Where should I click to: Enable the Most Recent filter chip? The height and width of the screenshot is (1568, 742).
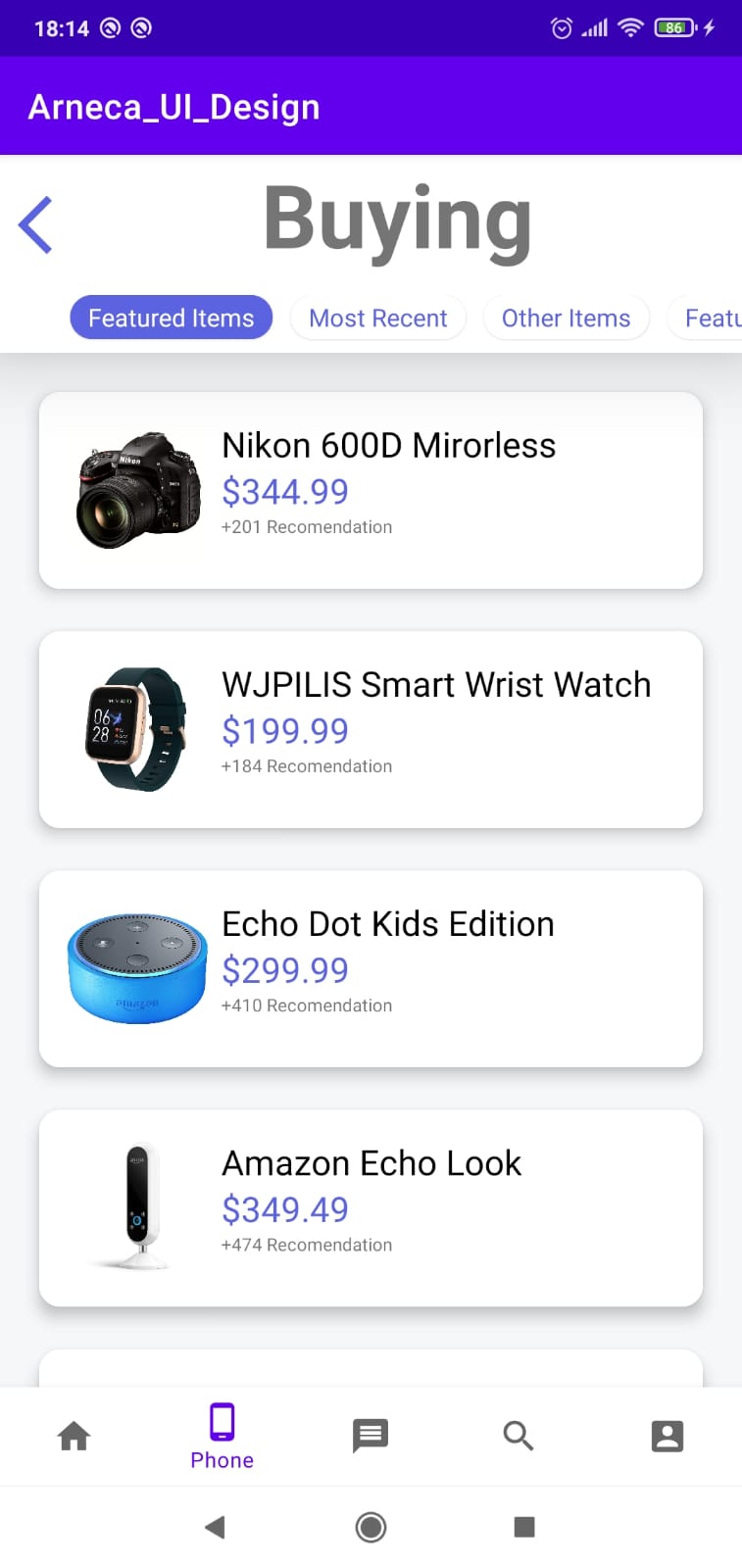click(377, 318)
